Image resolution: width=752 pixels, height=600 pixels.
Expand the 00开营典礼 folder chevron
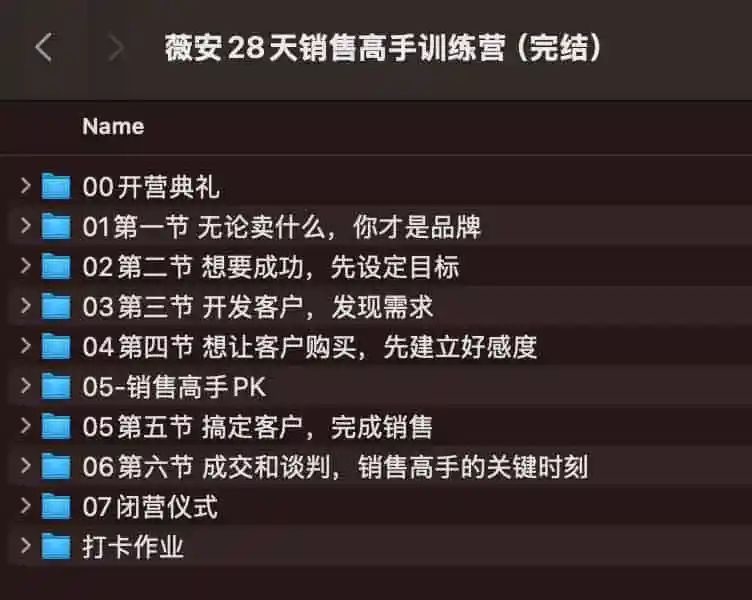[25, 187]
